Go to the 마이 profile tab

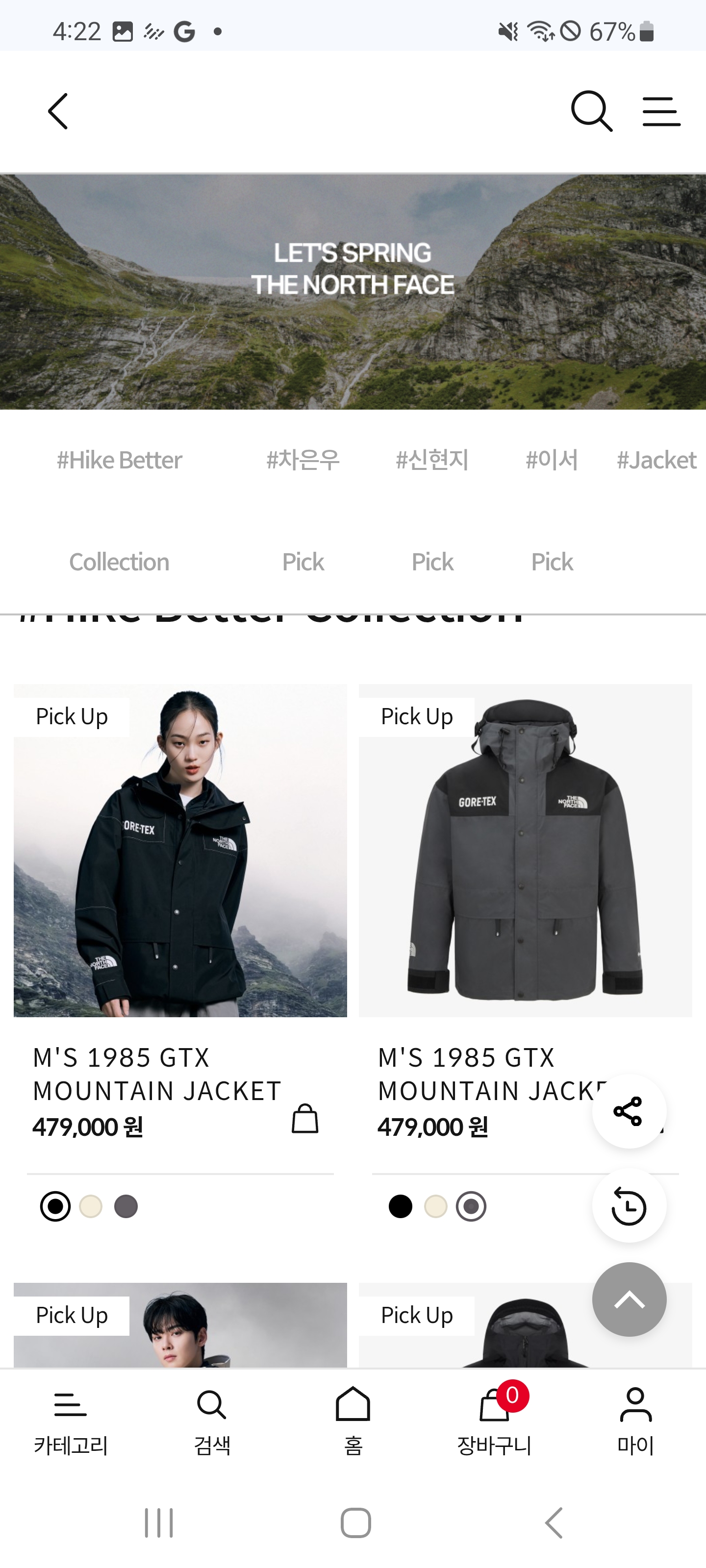635,1422
